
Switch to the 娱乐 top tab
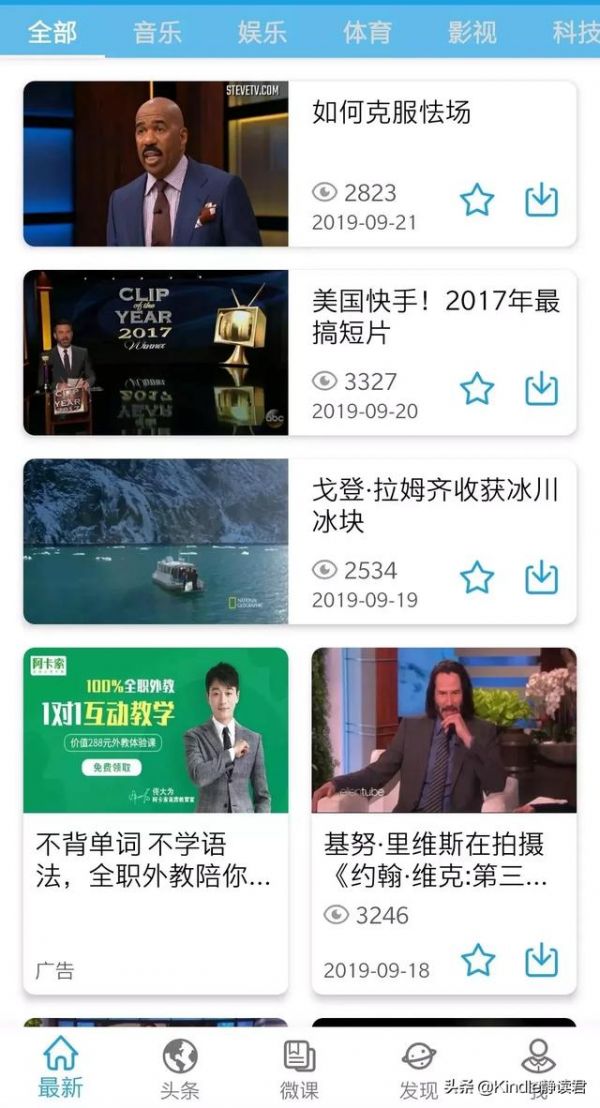(261, 33)
